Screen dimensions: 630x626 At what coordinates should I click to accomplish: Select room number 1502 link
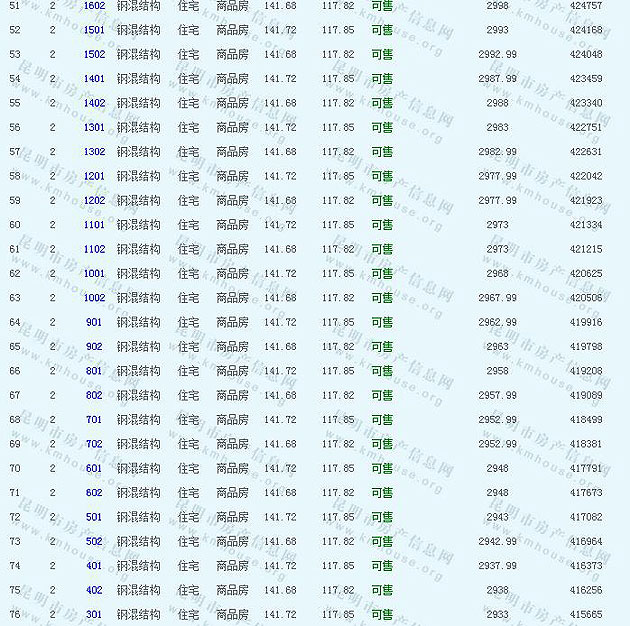(94, 54)
